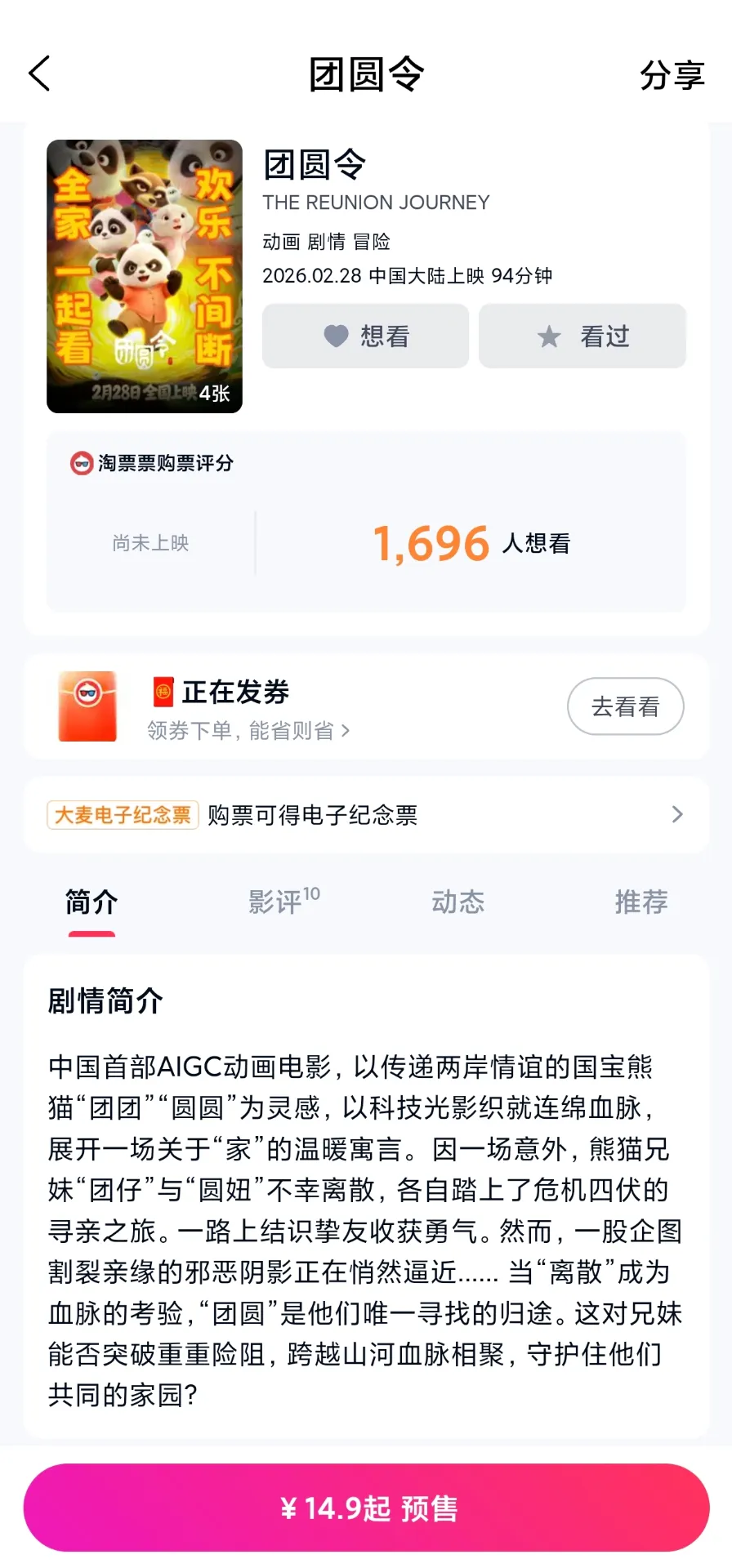Toggle 看过 to mark as watched
The image size is (732, 1568).
coord(582,336)
